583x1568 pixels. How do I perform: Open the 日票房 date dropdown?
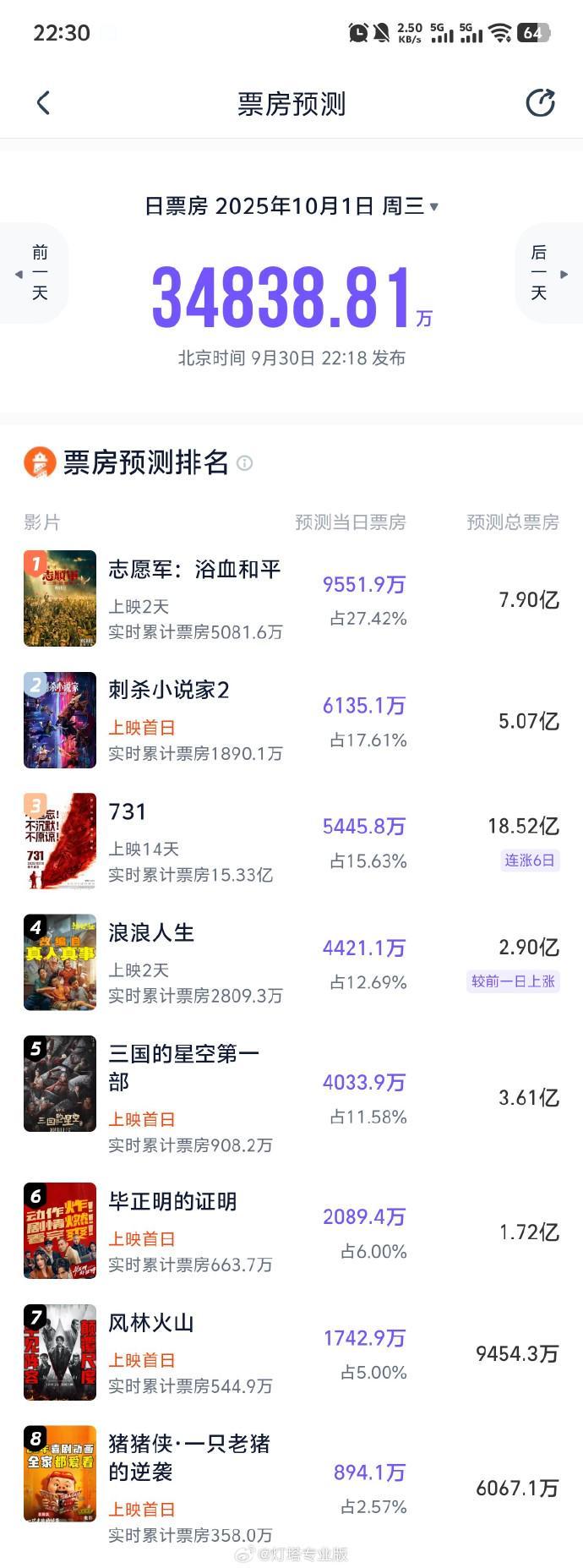click(291, 206)
